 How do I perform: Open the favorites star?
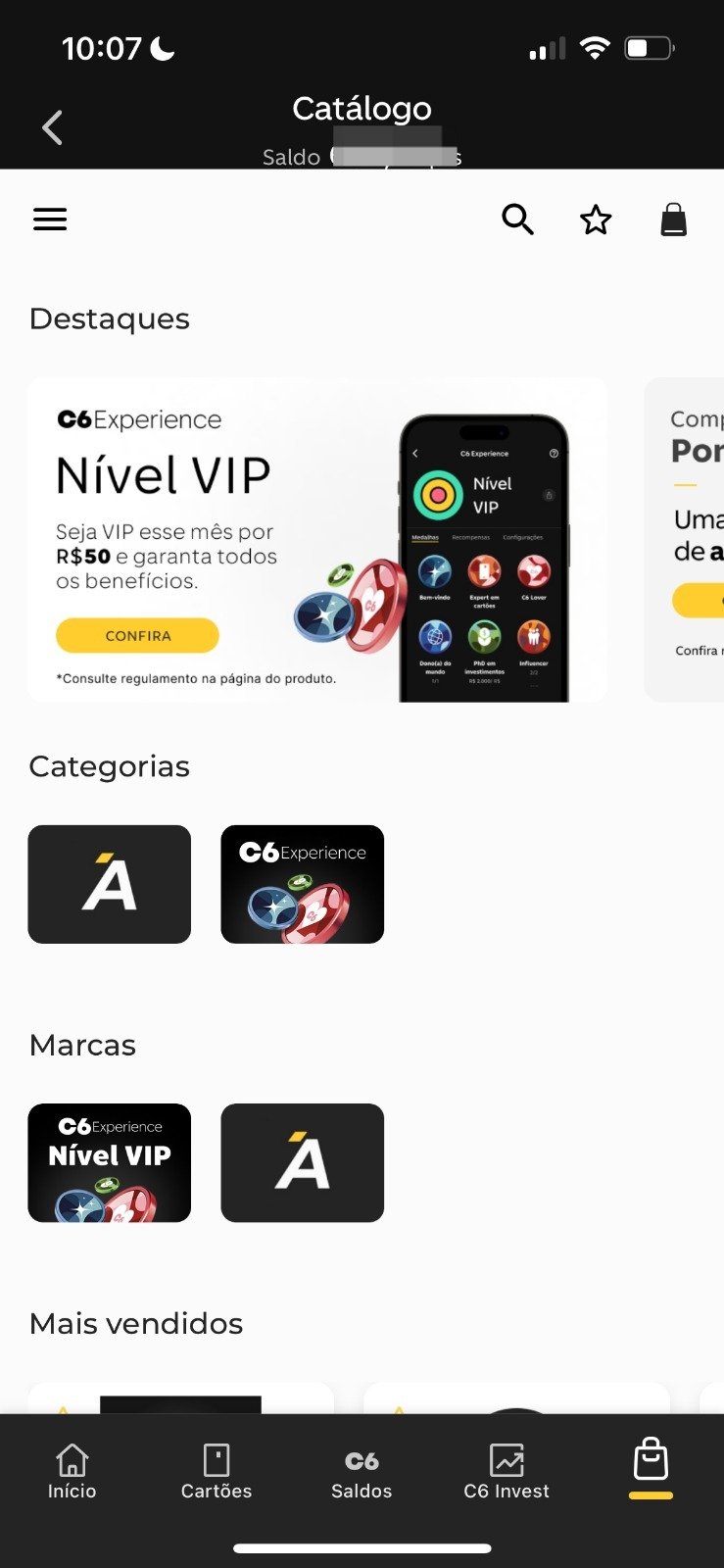point(596,220)
